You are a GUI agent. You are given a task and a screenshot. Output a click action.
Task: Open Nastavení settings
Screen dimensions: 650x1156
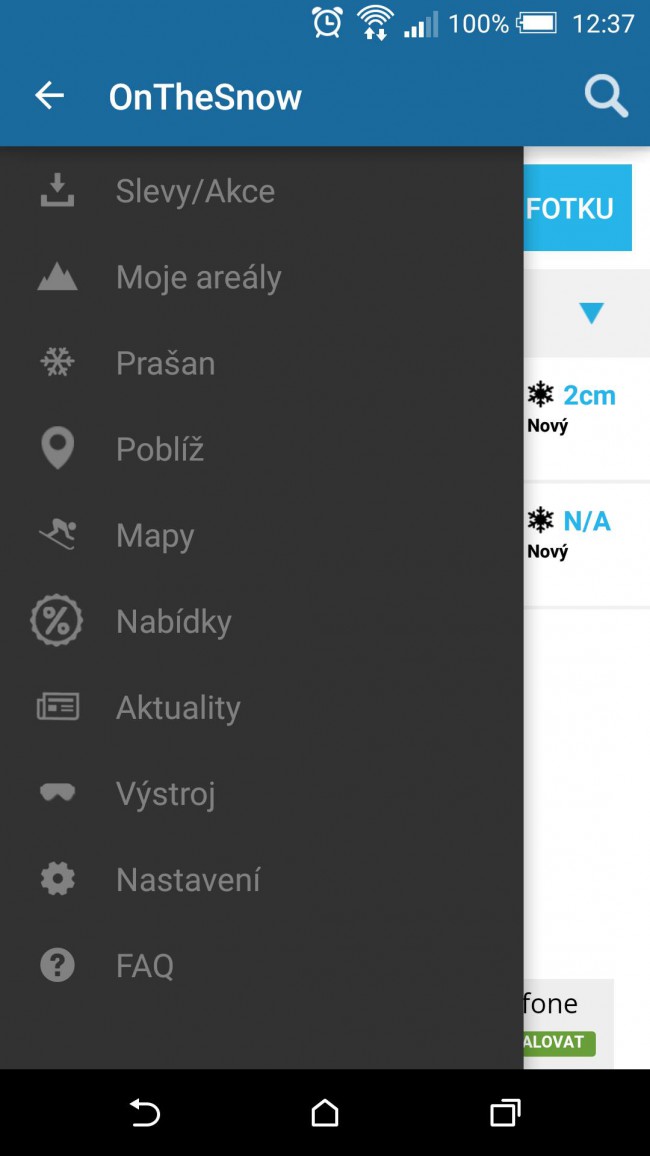tap(262, 880)
